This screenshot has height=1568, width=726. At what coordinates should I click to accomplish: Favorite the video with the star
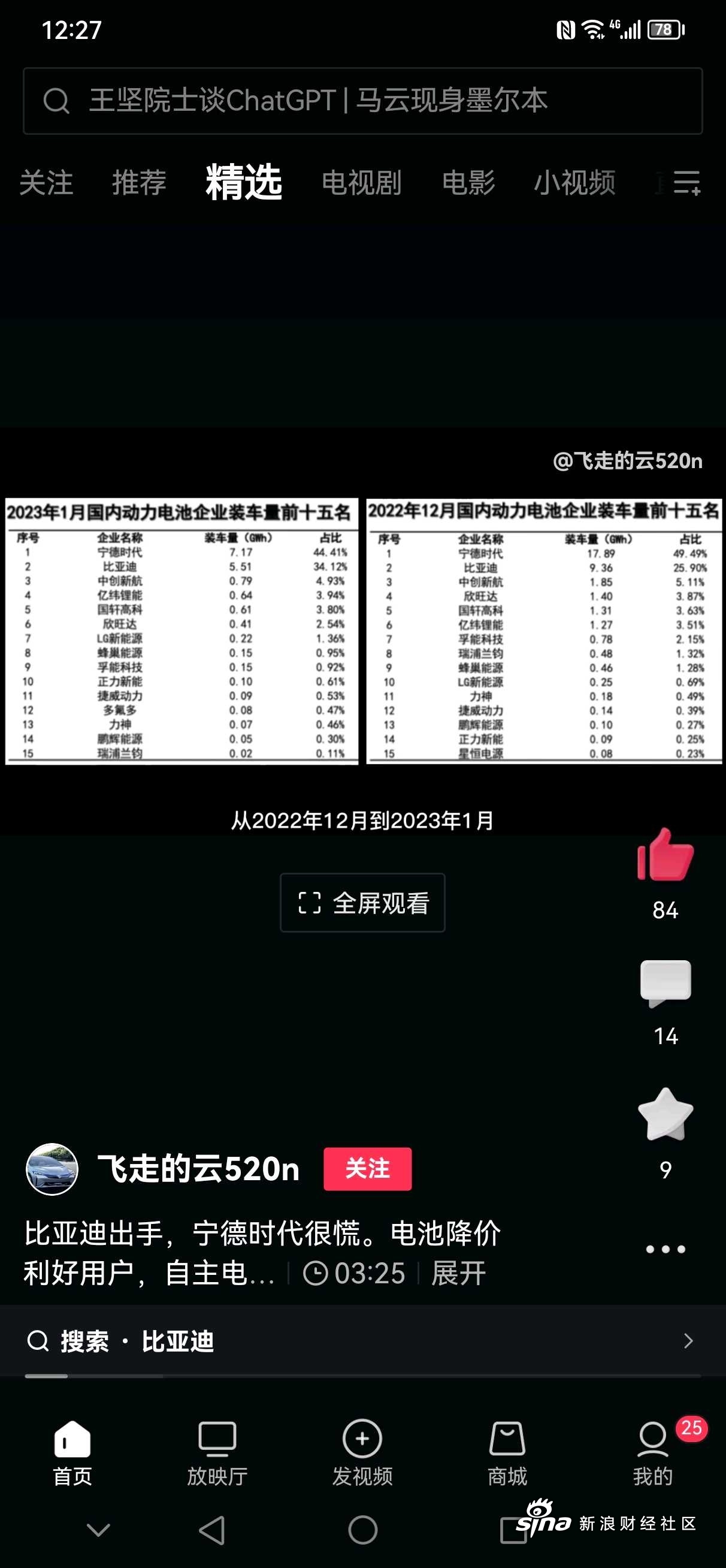665,1114
